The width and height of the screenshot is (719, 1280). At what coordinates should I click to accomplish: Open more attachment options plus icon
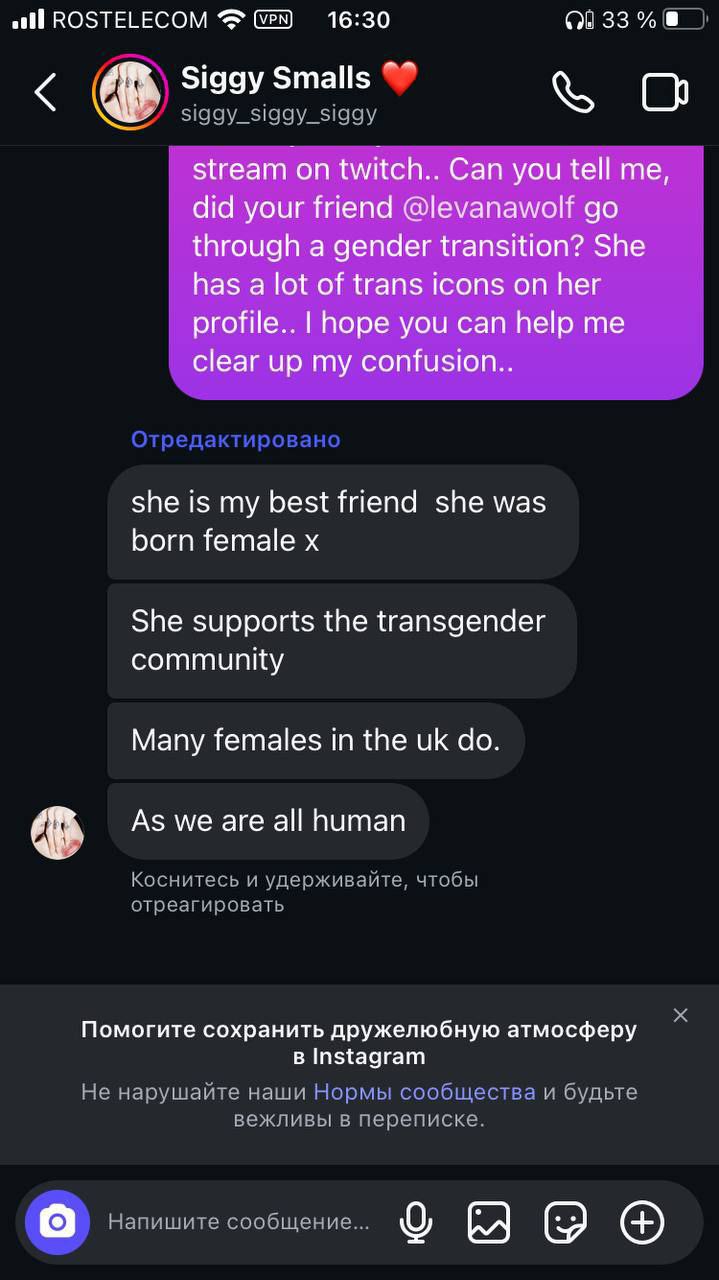tap(642, 1222)
